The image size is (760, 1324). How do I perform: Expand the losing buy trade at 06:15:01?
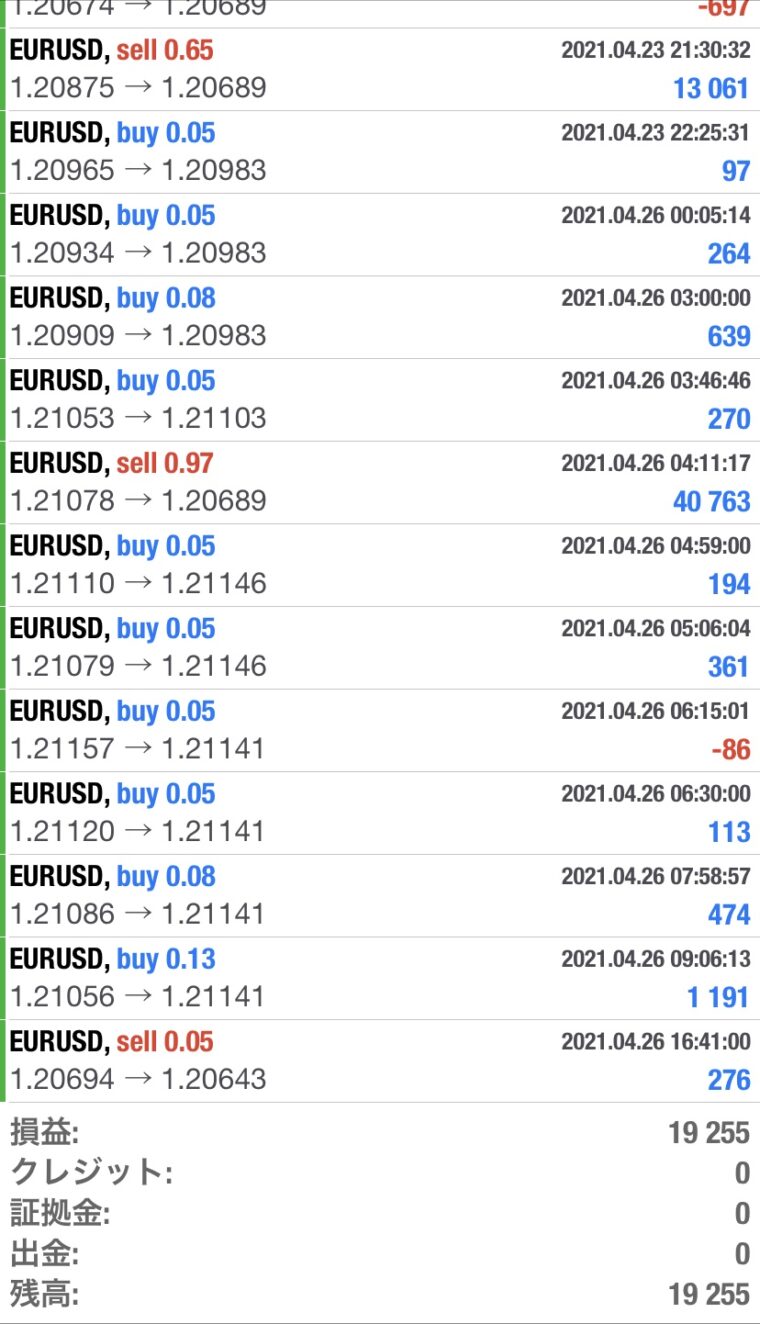pos(380,730)
